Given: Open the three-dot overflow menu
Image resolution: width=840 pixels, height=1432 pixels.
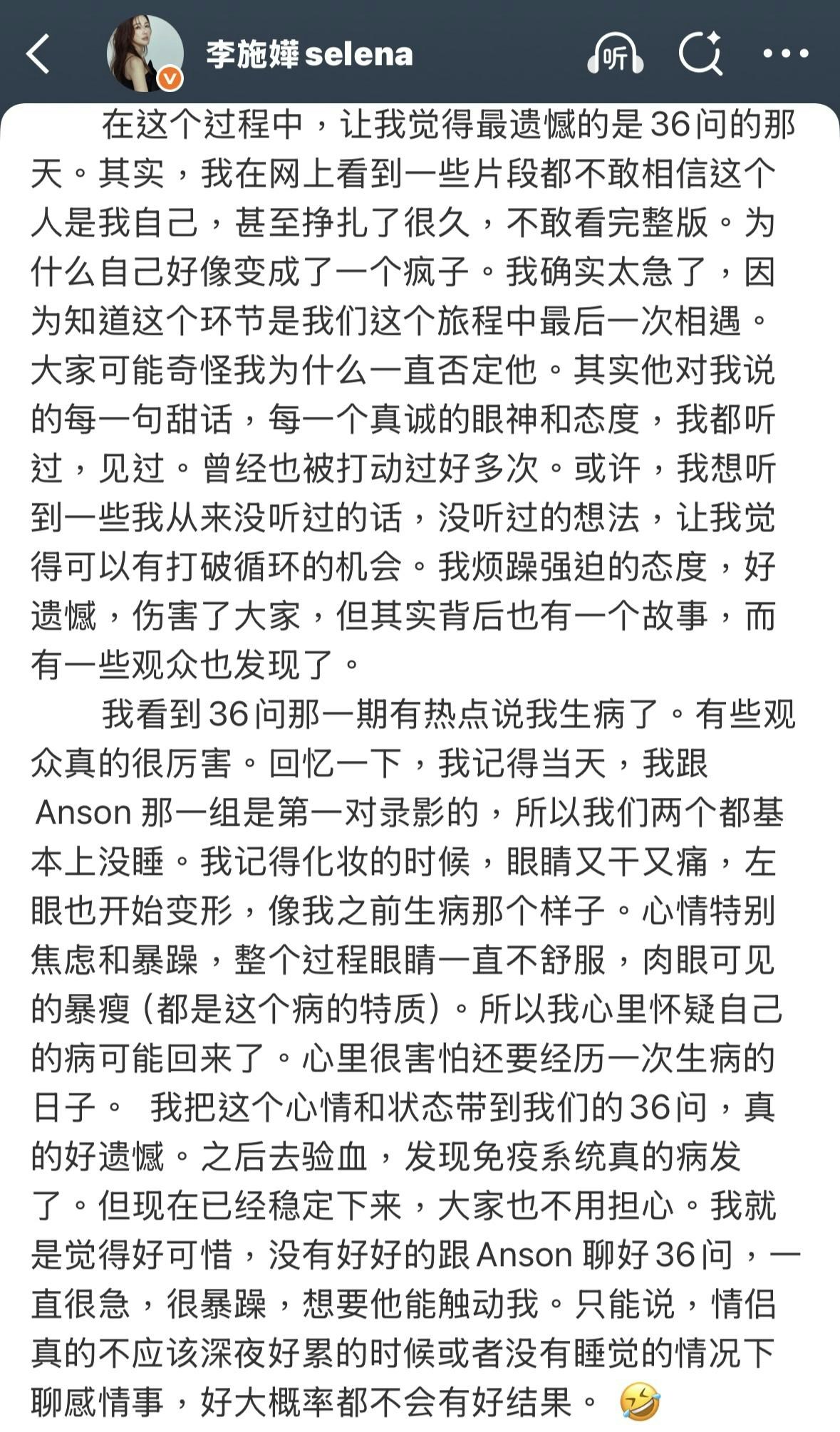Looking at the screenshot, I should coord(785,54).
